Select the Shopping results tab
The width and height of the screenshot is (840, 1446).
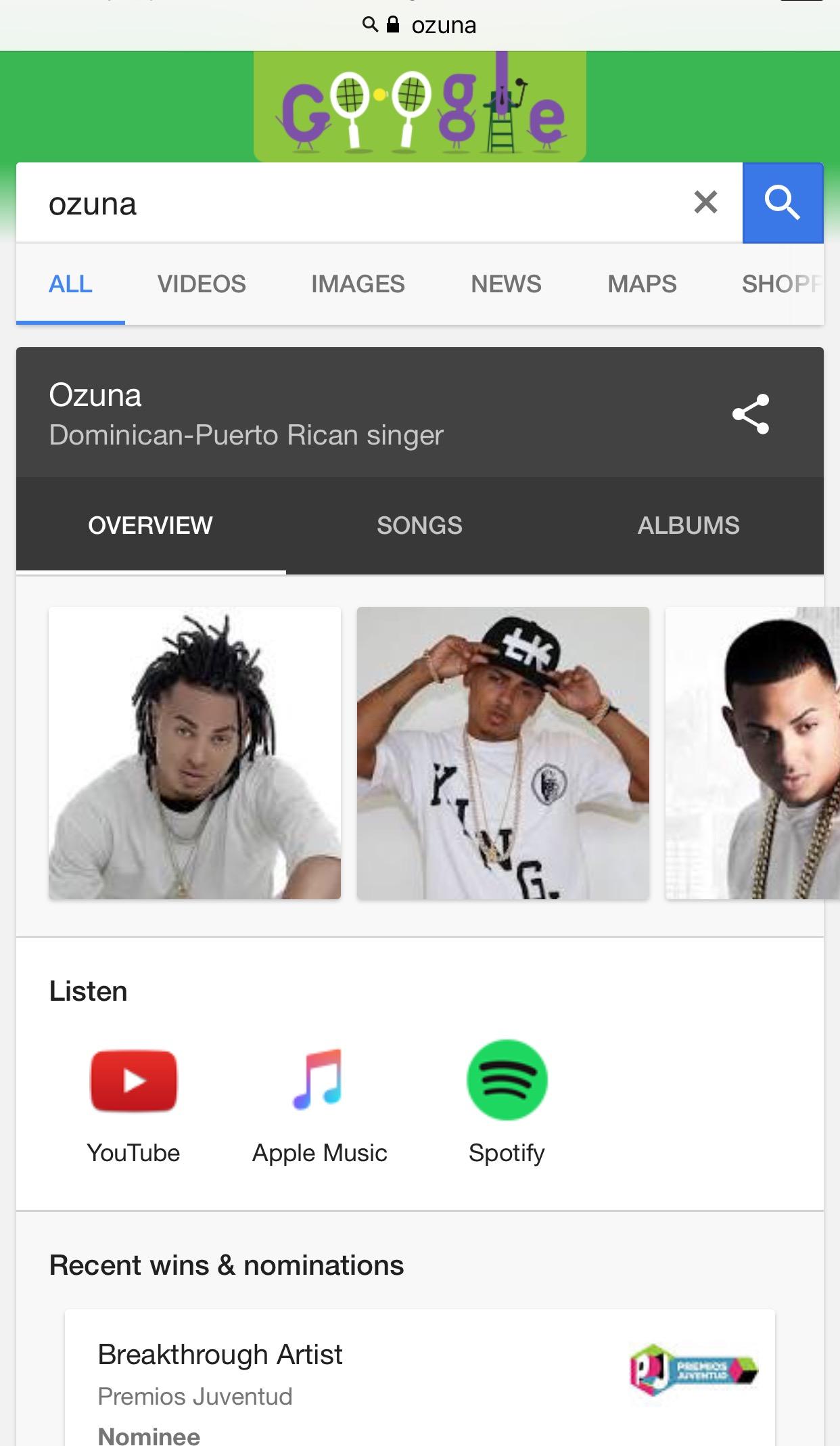(x=781, y=284)
